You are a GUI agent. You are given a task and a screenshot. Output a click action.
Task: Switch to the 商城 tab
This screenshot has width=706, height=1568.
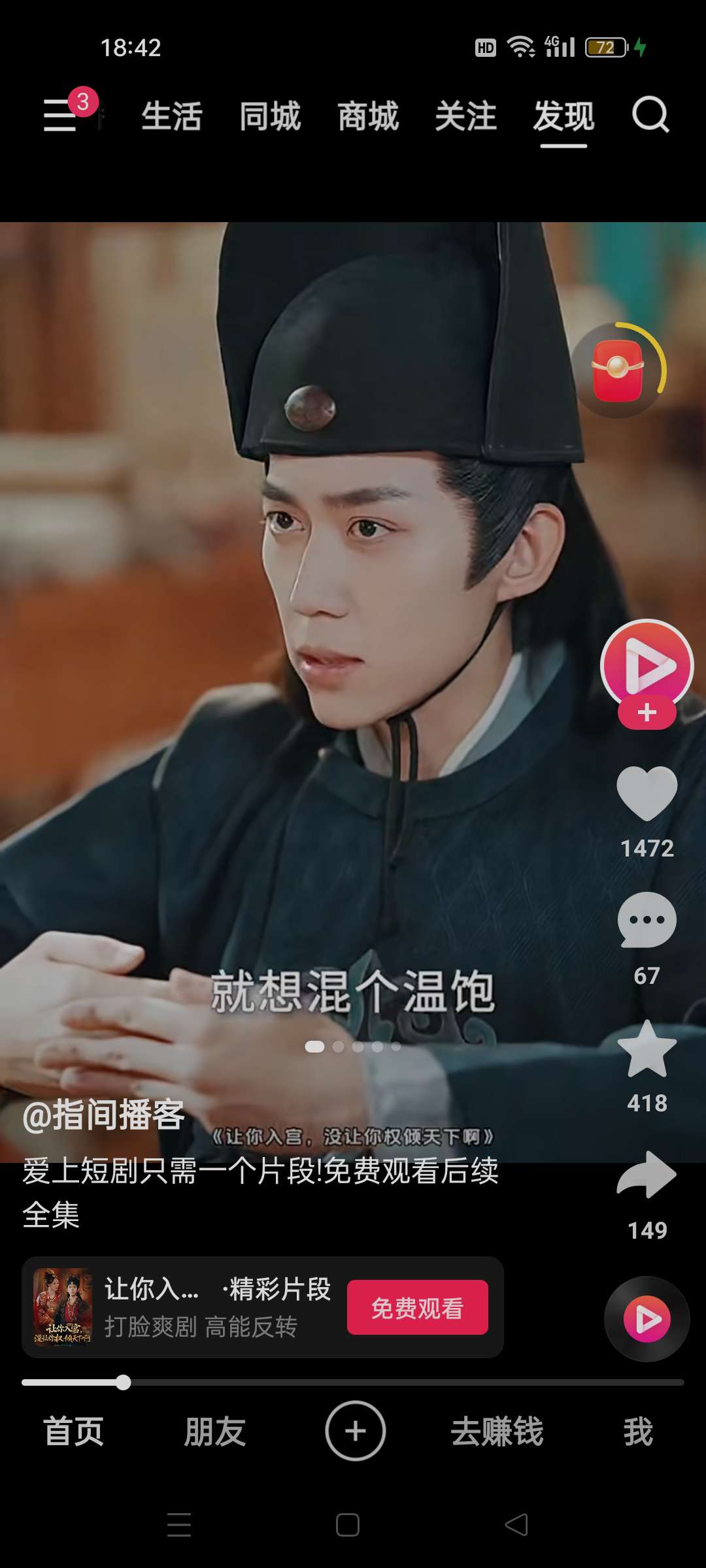click(x=368, y=116)
